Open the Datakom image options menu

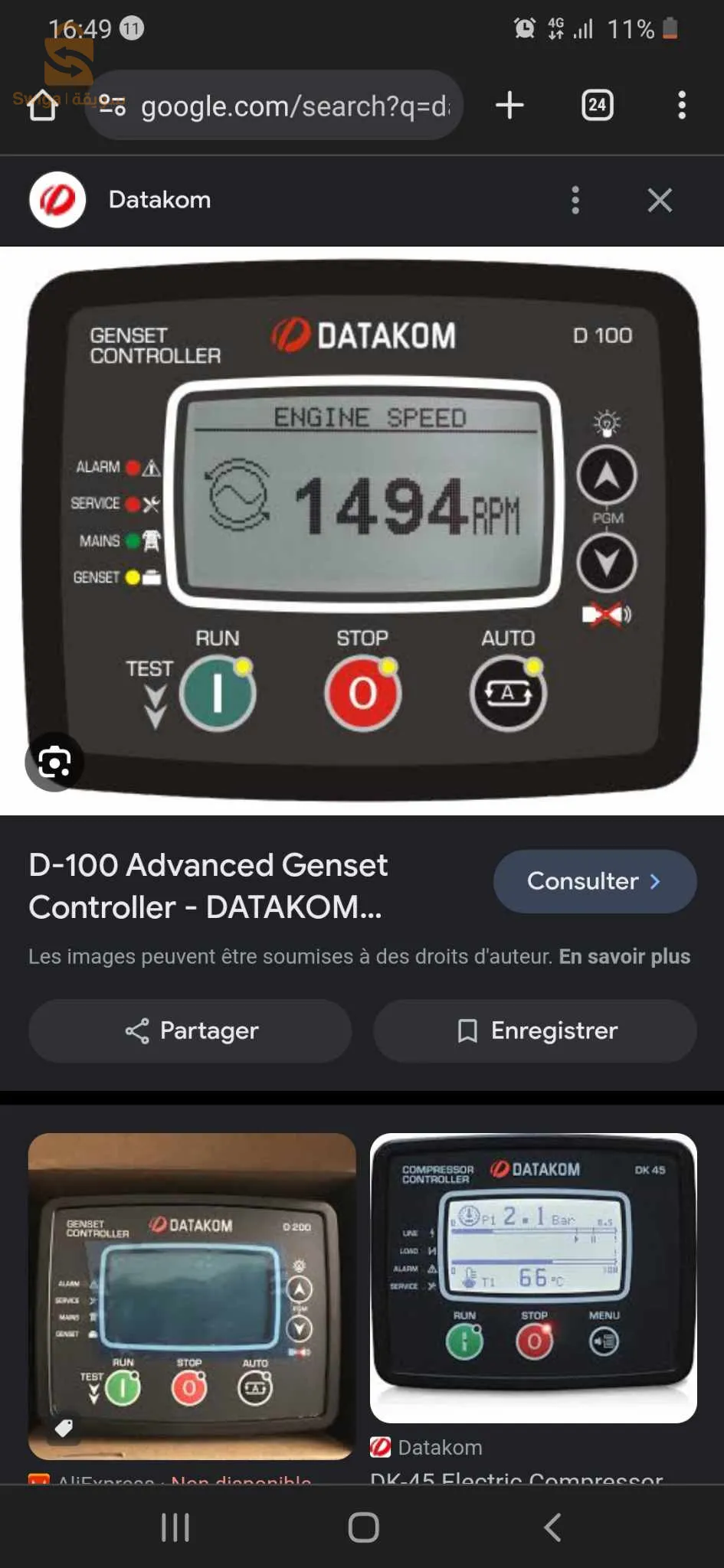point(575,200)
